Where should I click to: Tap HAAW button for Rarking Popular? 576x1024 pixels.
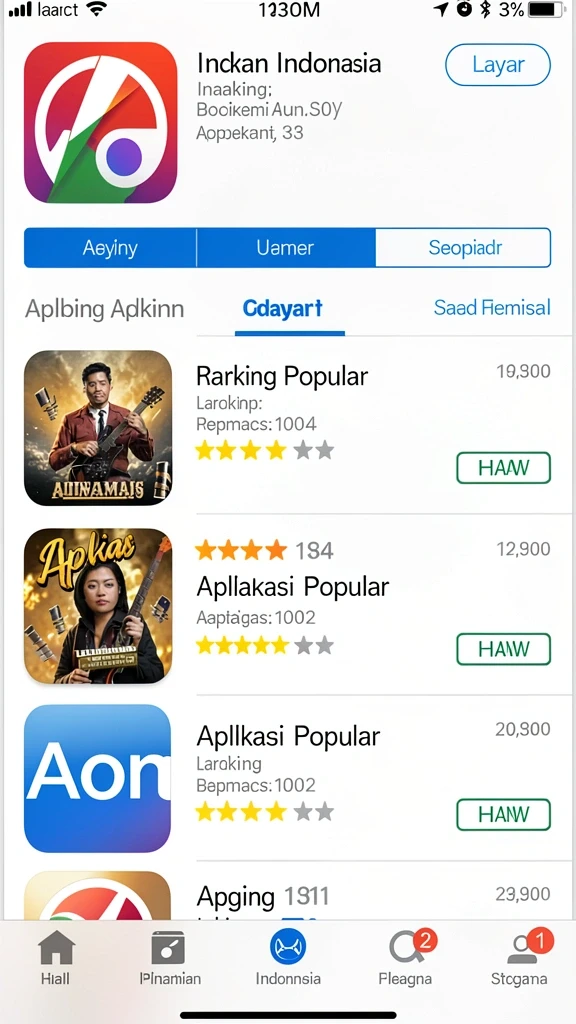(x=504, y=468)
